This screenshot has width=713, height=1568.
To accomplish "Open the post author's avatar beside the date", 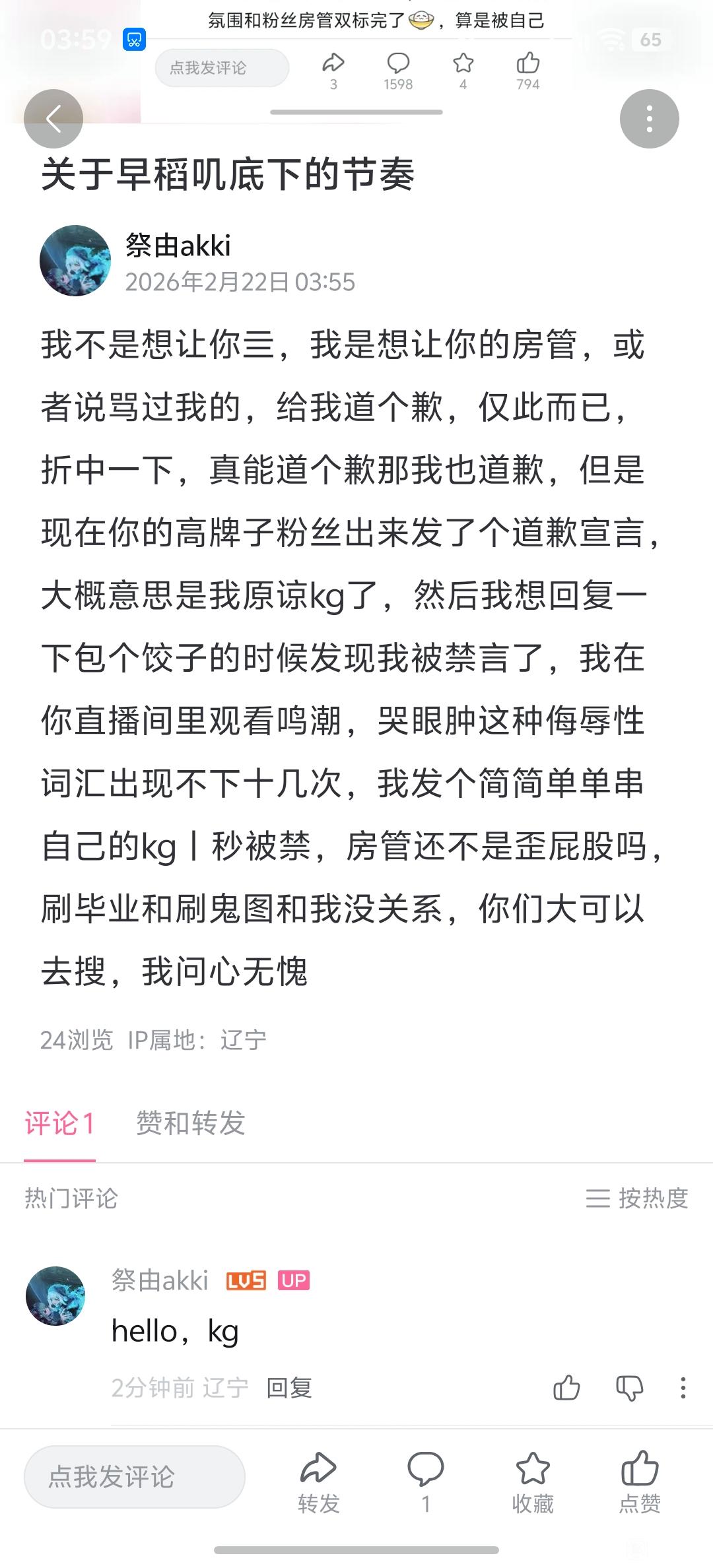I will 75,261.
